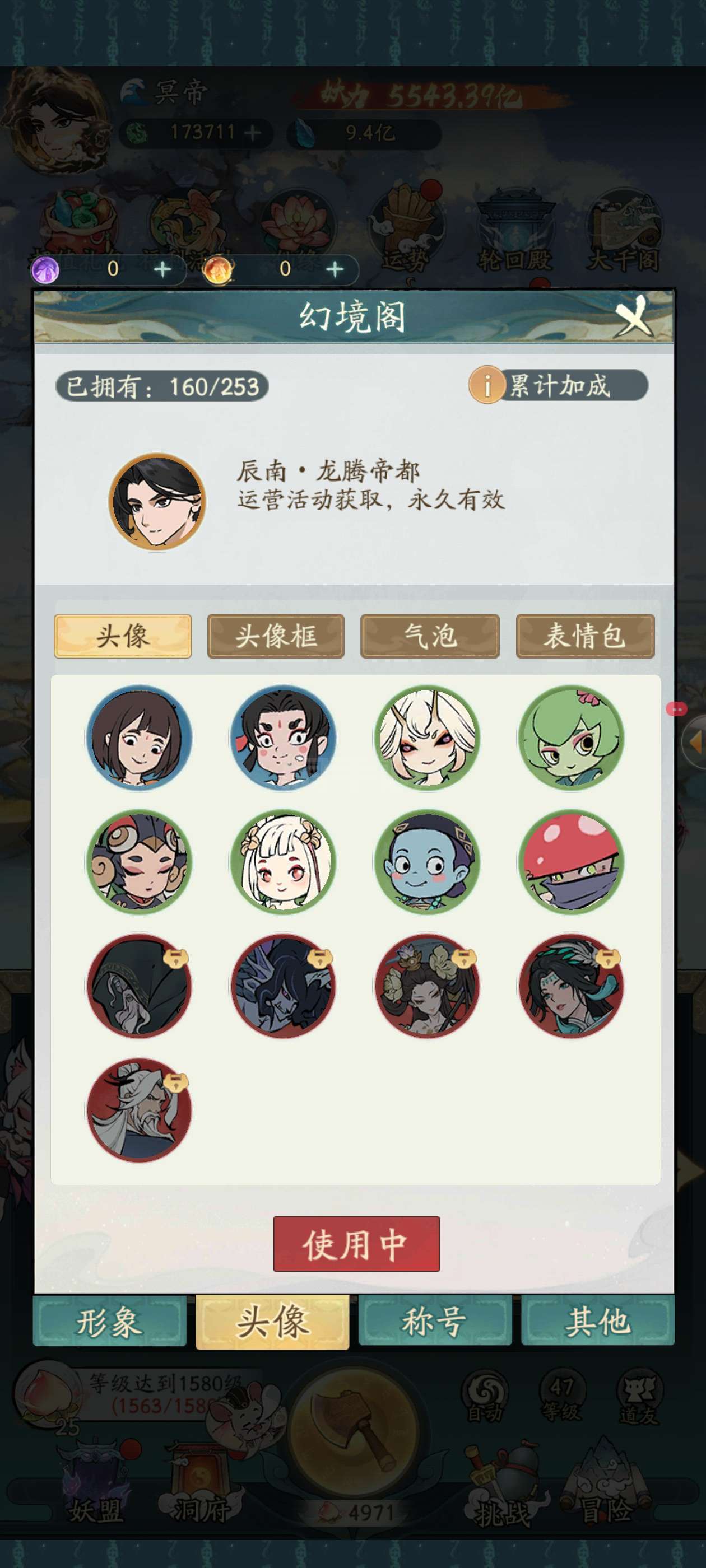Viewport: 706px width, 1568px height.
Task: Switch to the 表情包 tab
Action: click(585, 636)
